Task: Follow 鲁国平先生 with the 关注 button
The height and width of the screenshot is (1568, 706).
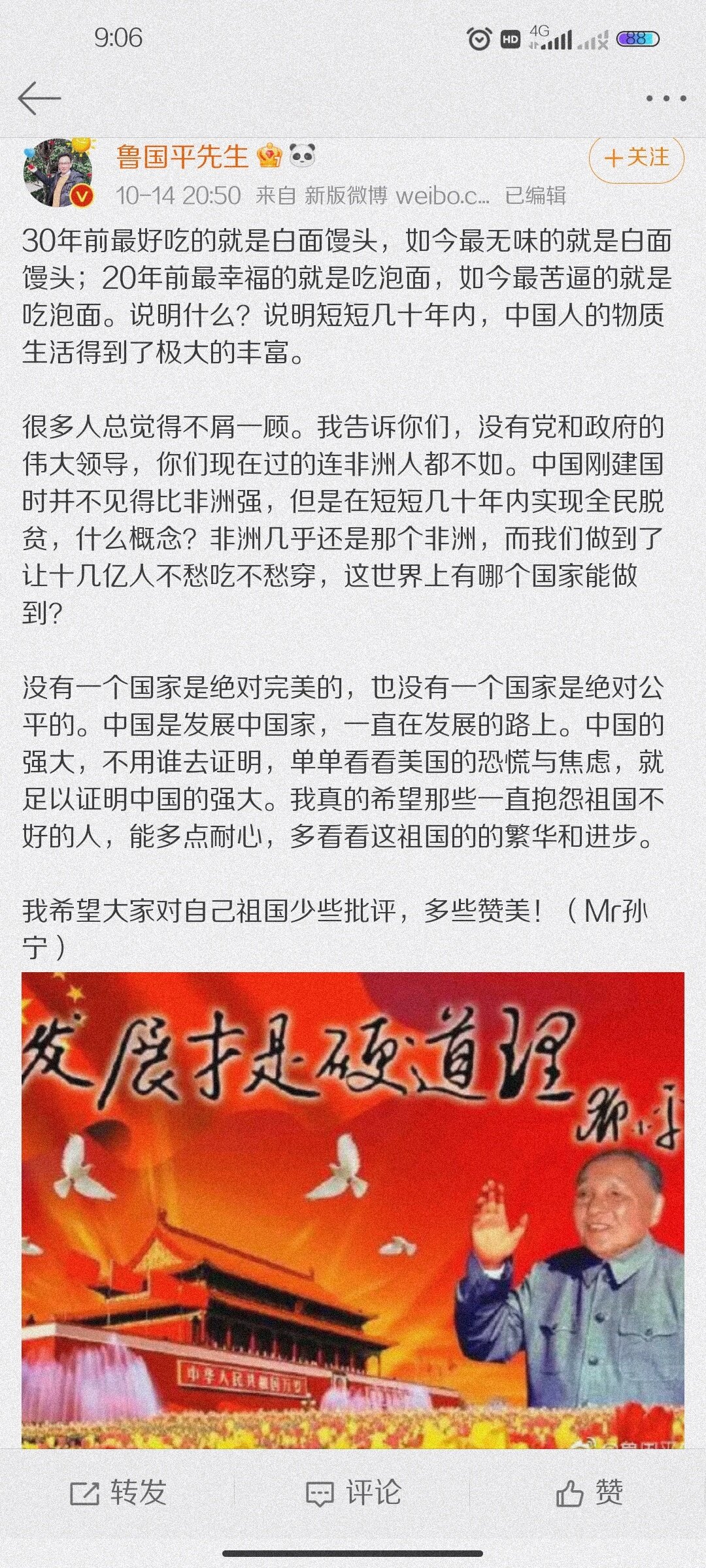Action: coord(636,158)
